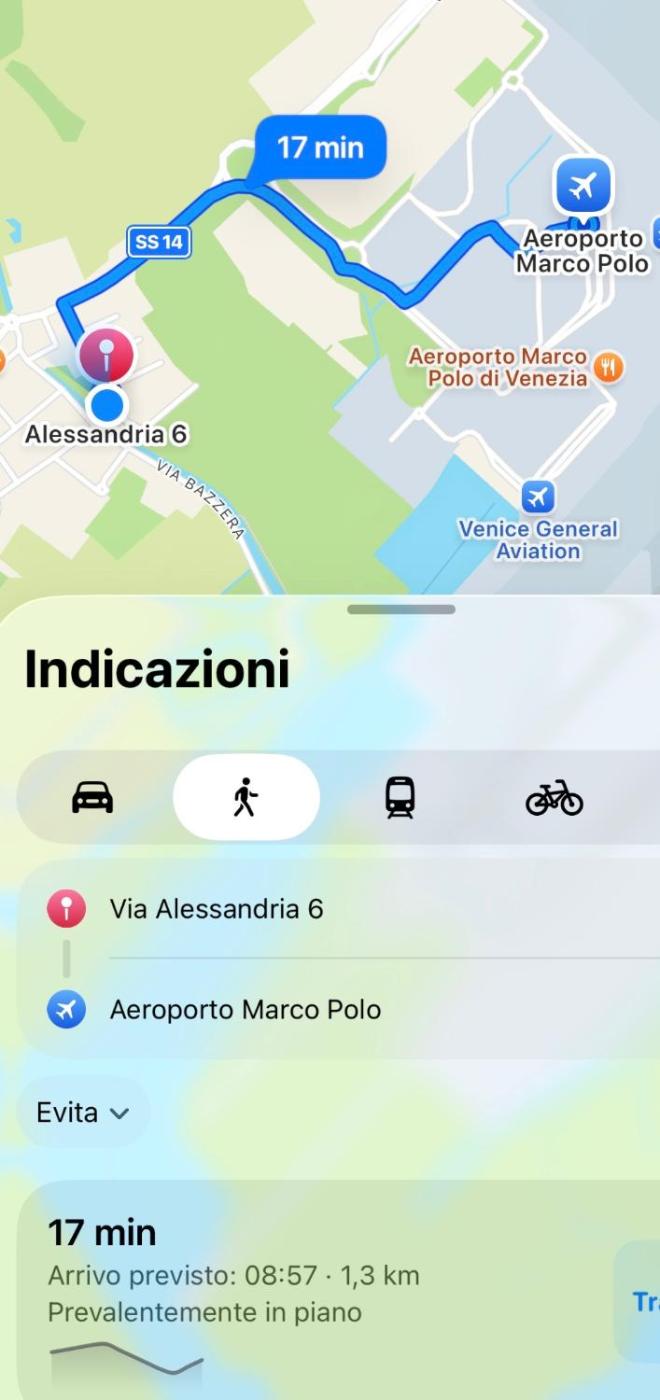The height and width of the screenshot is (1400, 660).
Task: Switch to public transit directions
Action: [x=400, y=798]
